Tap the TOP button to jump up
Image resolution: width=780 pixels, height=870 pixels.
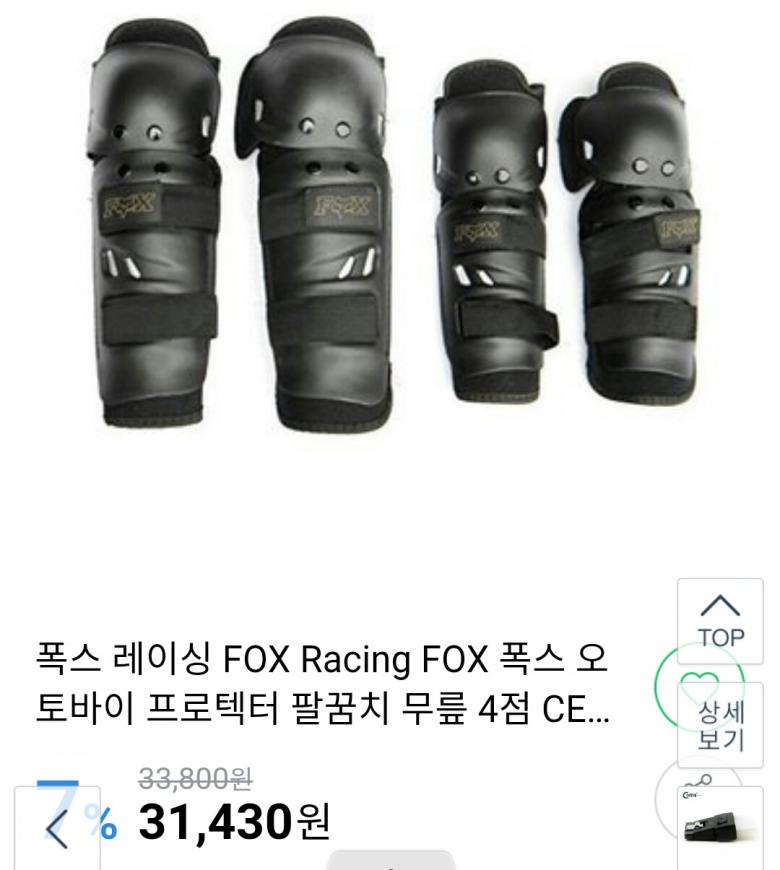(721, 622)
